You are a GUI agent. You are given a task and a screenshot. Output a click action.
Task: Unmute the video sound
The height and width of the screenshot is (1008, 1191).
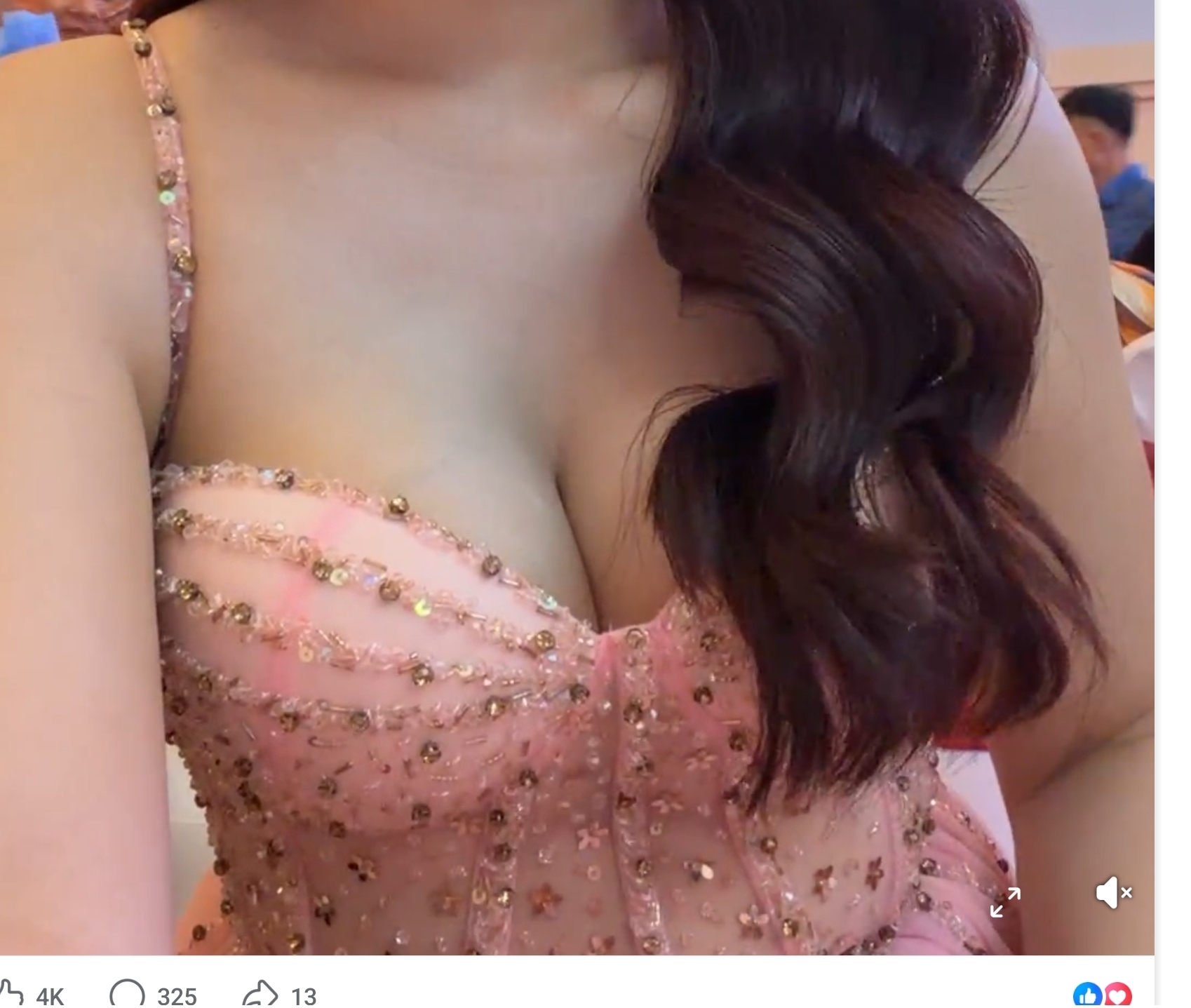coord(1113,893)
